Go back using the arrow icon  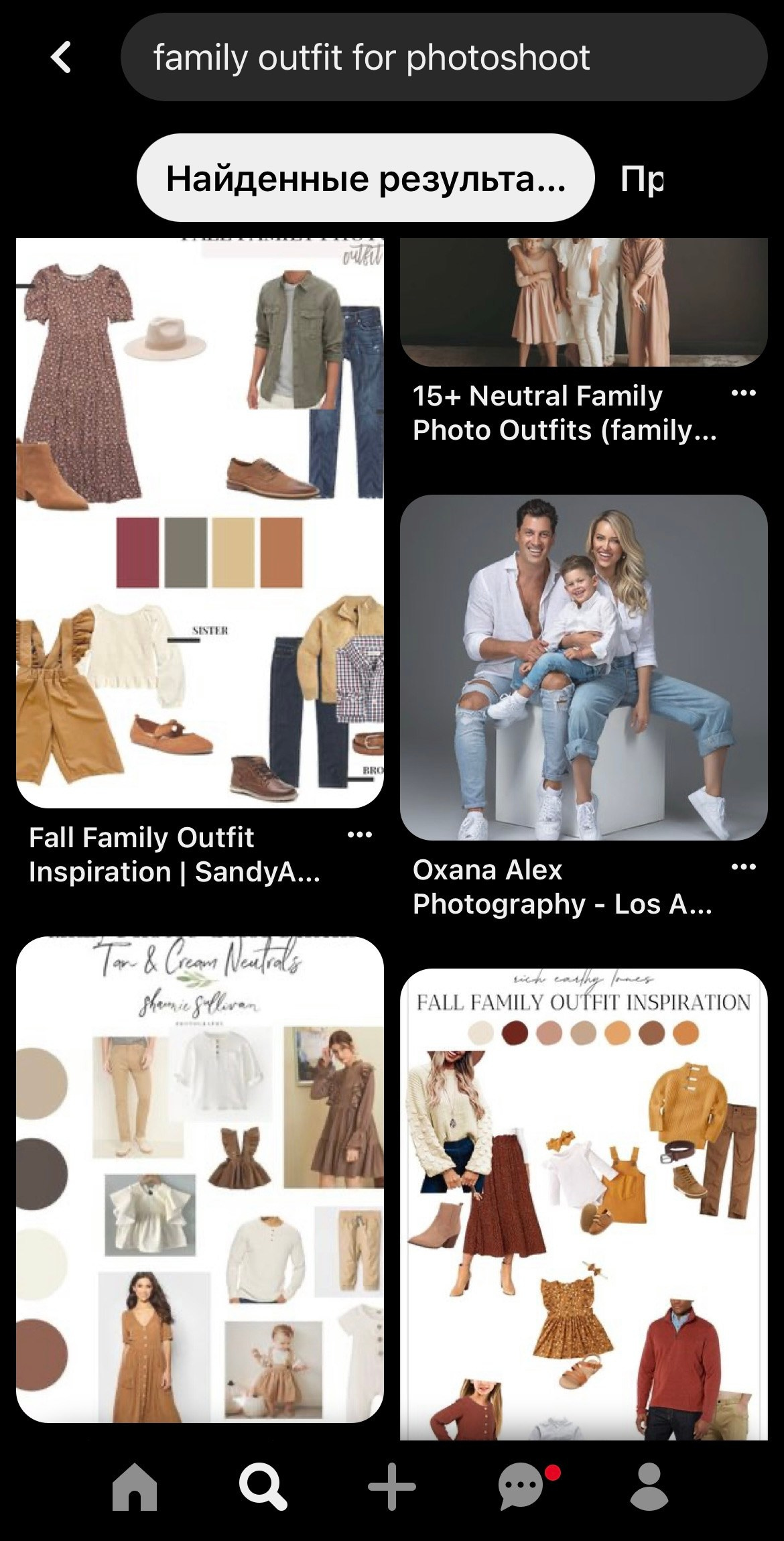61,57
